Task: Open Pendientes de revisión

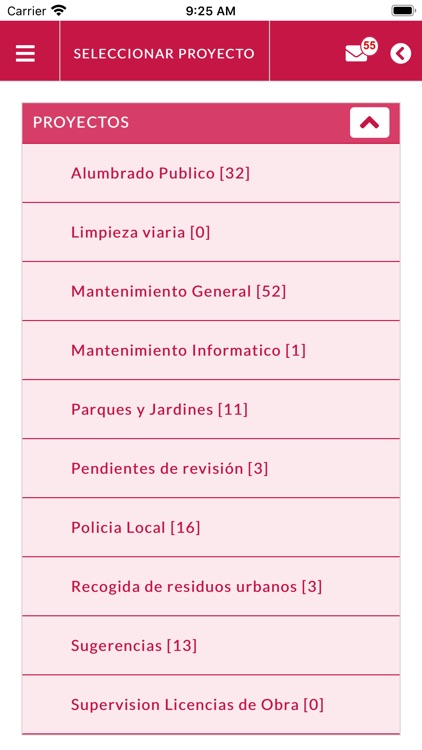Action: pyautogui.click(x=211, y=468)
